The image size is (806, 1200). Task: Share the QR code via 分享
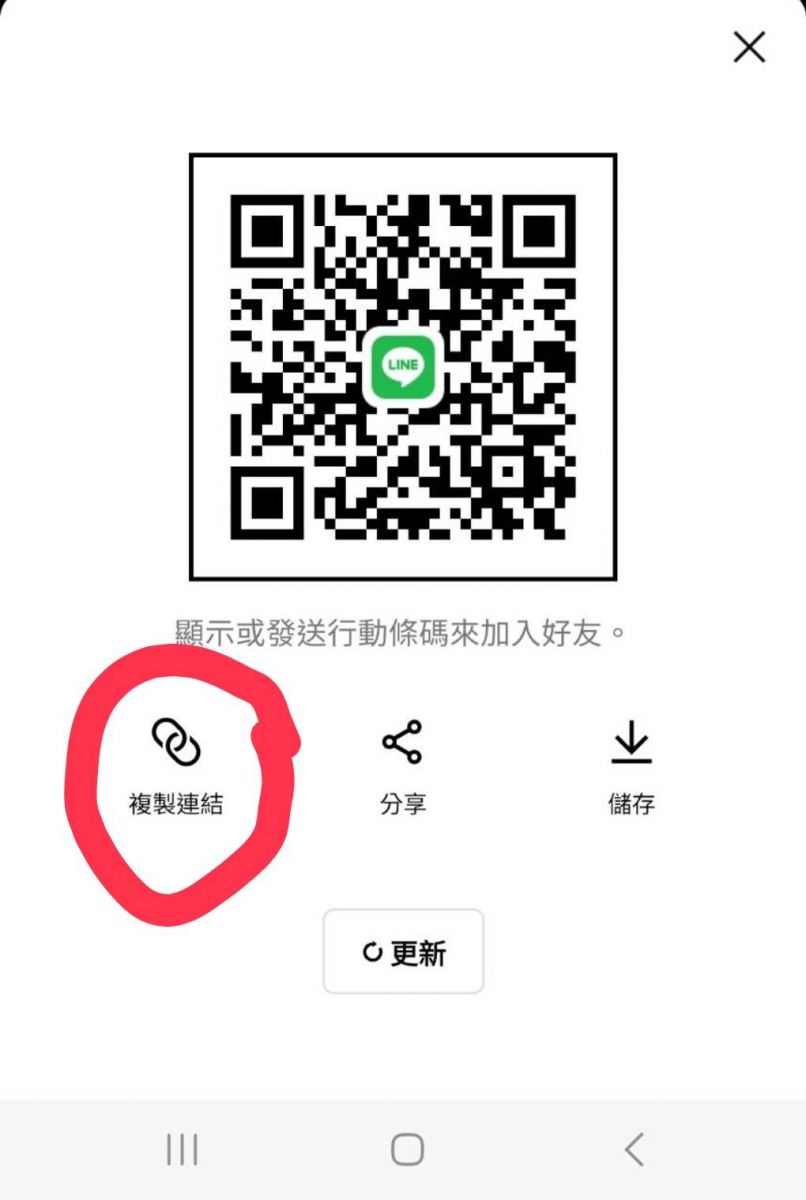[402, 765]
